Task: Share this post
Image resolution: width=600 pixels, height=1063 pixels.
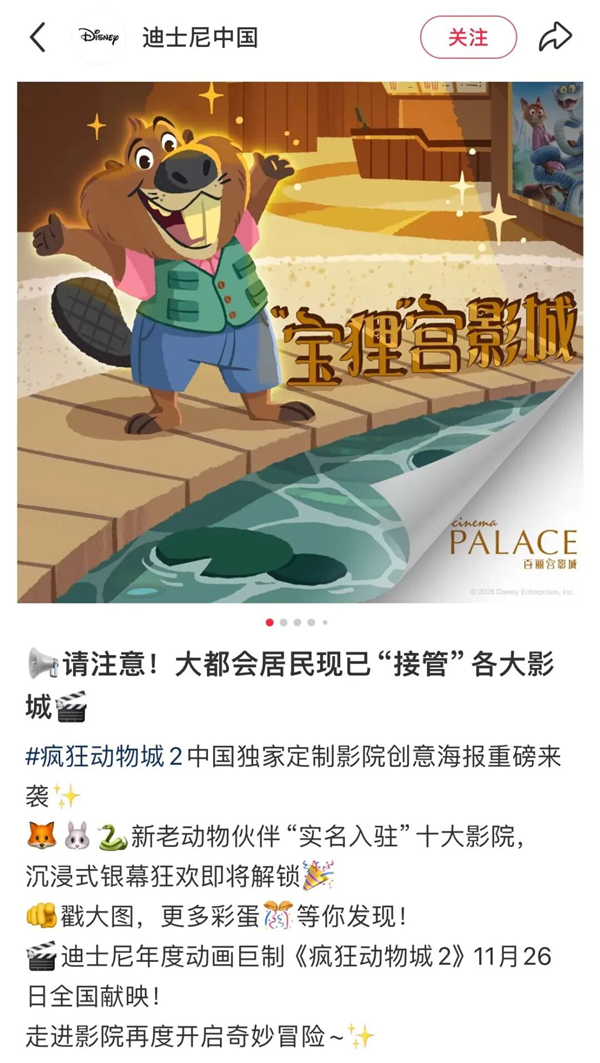Action: pyautogui.click(x=554, y=38)
